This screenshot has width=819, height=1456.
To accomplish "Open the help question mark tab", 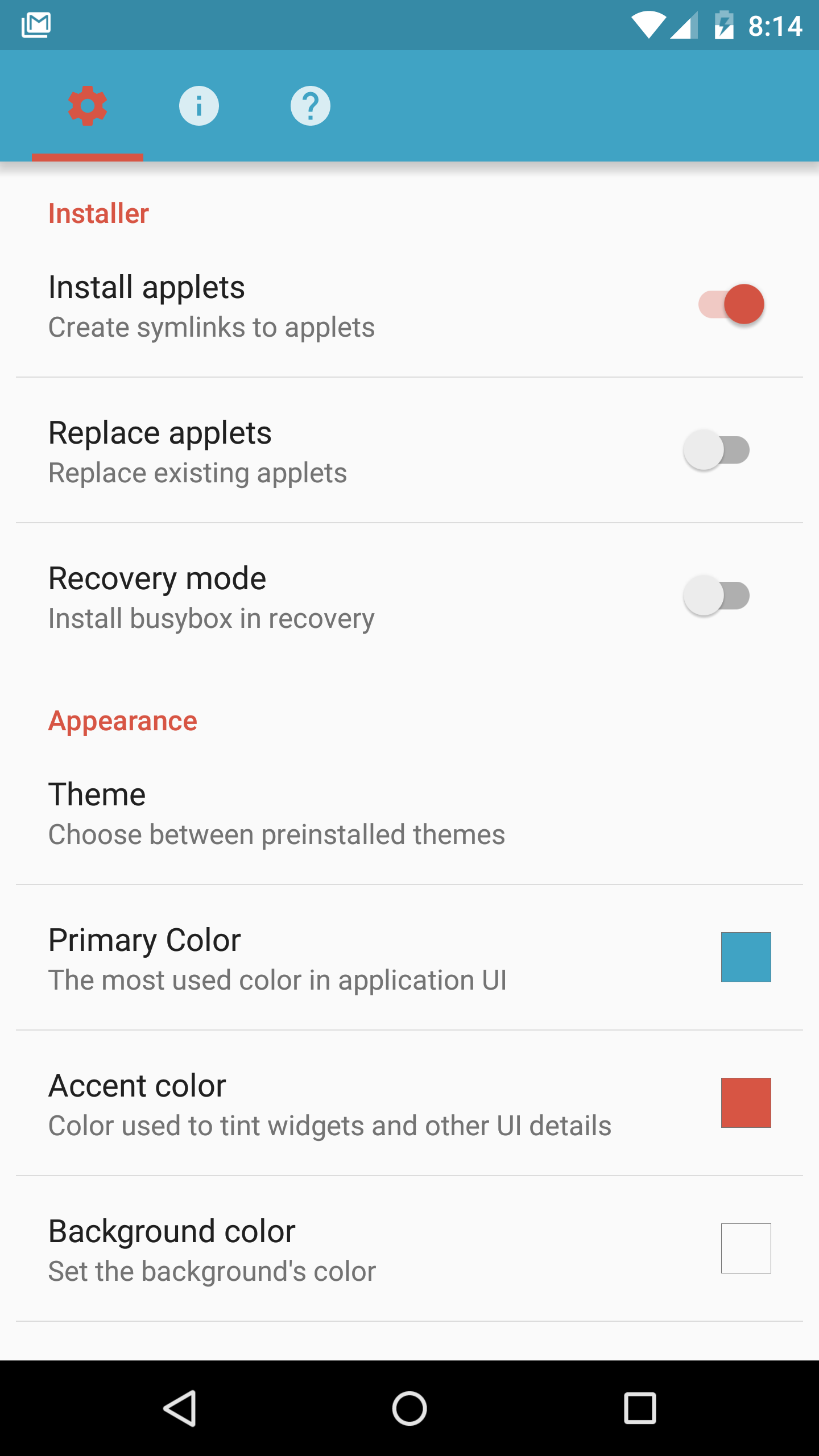I will [x=310, y=106].
